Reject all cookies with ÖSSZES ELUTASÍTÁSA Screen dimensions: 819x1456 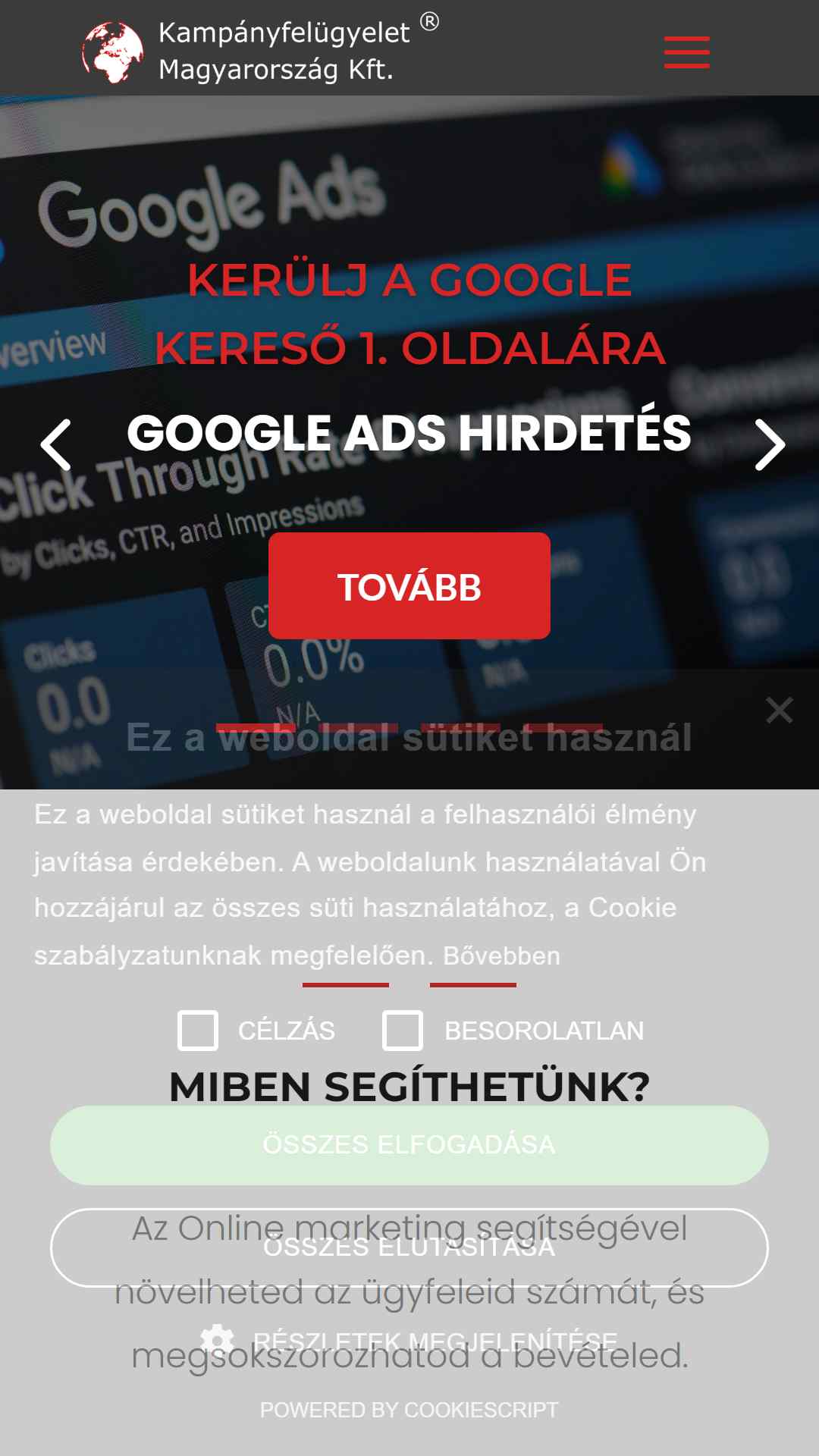[x=409, y=1247]
